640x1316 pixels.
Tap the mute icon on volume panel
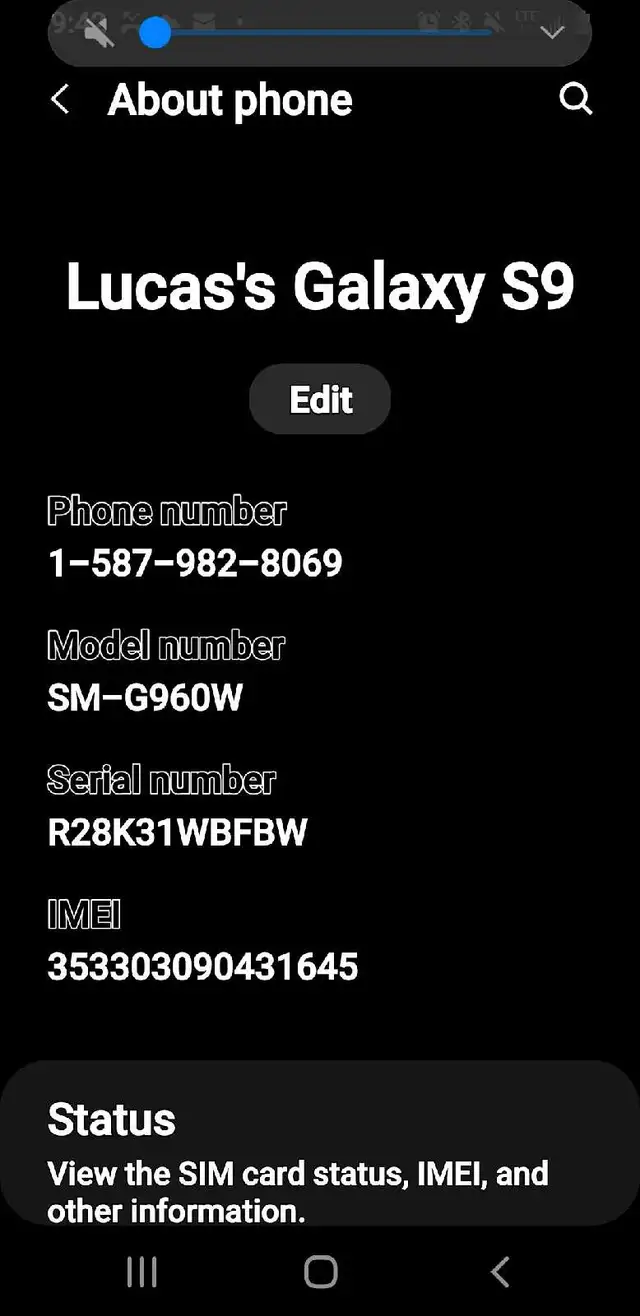[98, 33]
